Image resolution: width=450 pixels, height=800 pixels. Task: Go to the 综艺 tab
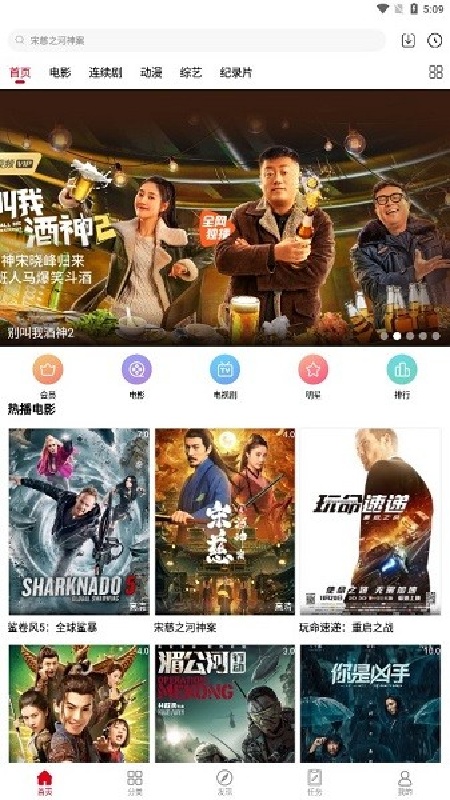click(x=191, y=72)
